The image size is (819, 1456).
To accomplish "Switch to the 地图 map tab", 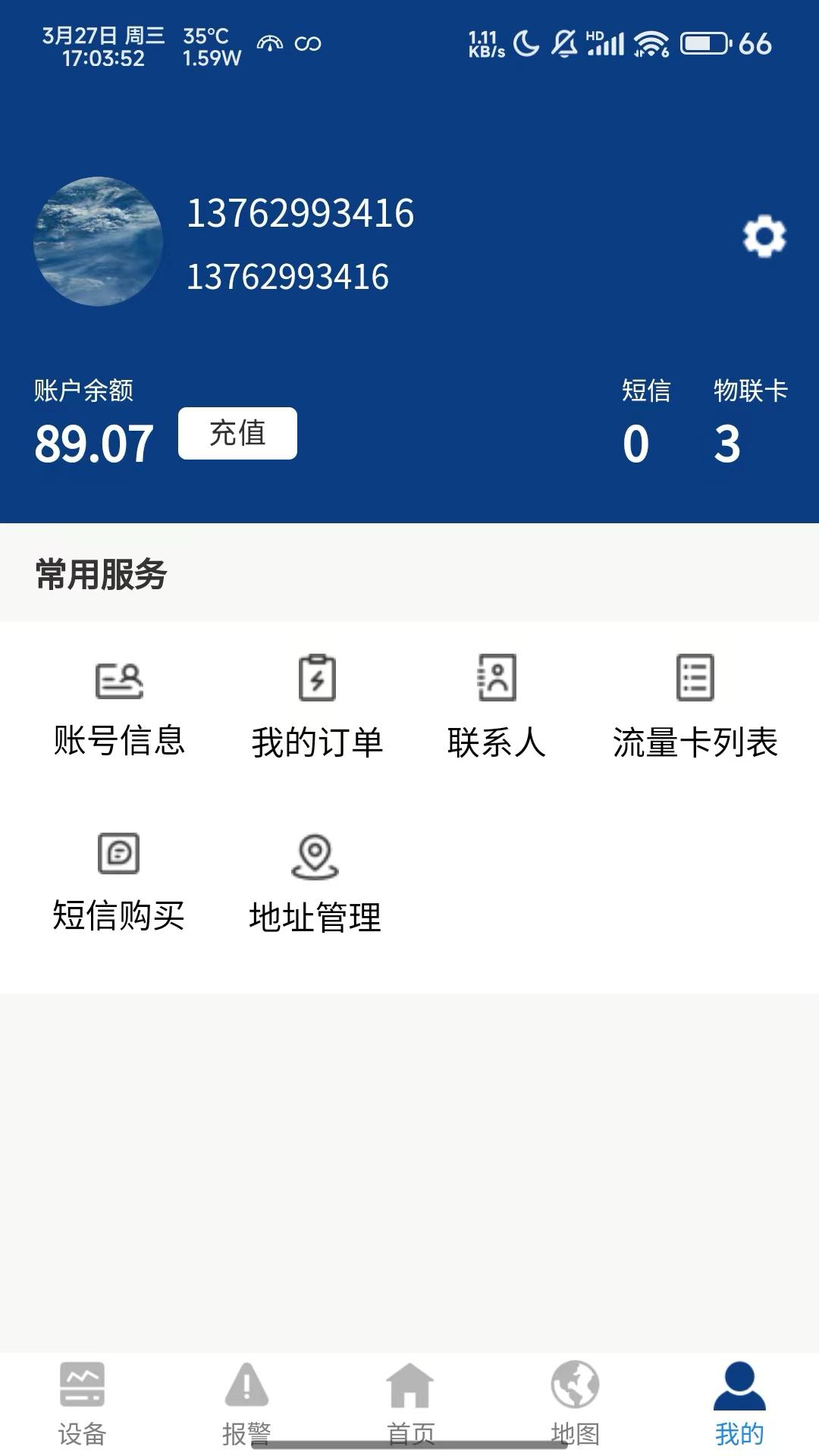I will 575,1403.
